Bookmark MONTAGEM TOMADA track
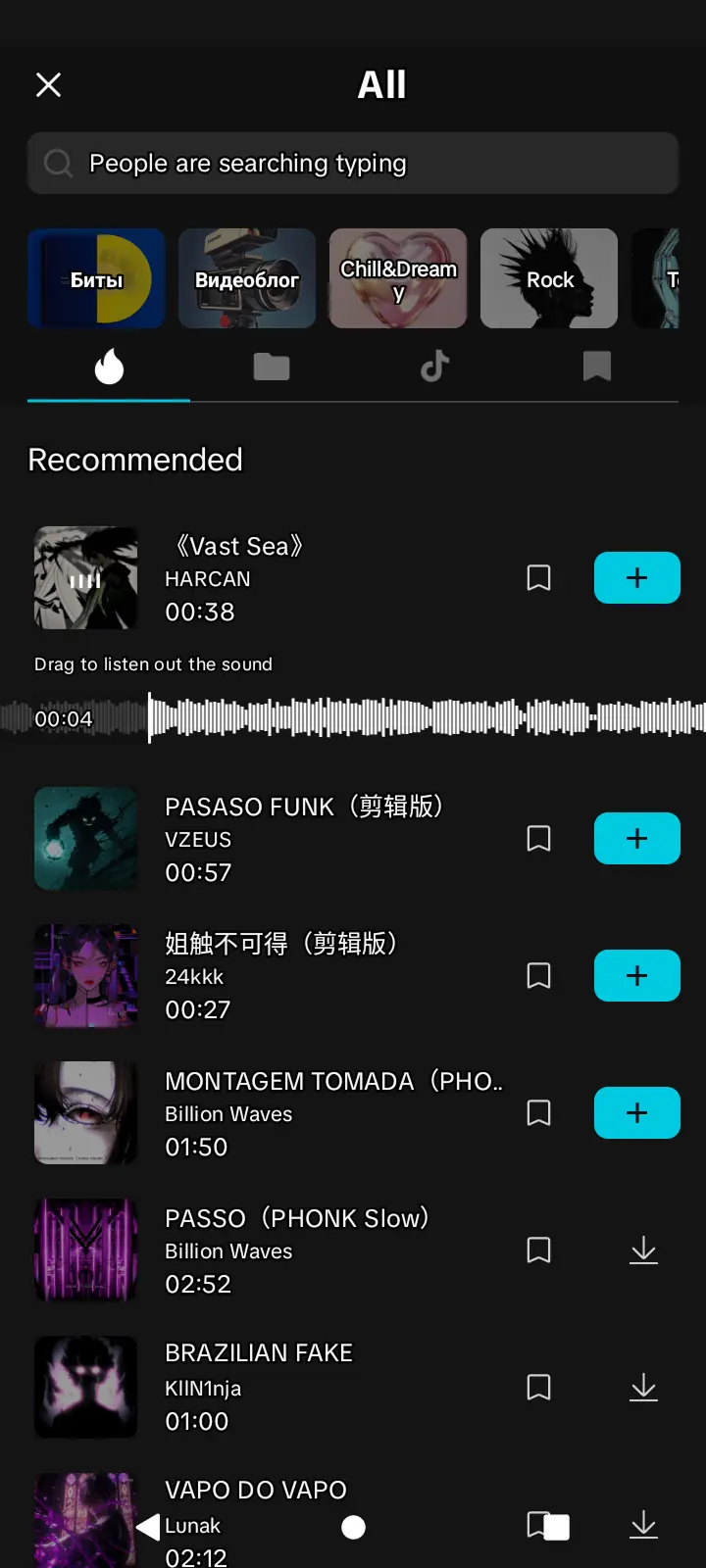This screenshot has height=1568, width=706. [x=538, y=1113]
